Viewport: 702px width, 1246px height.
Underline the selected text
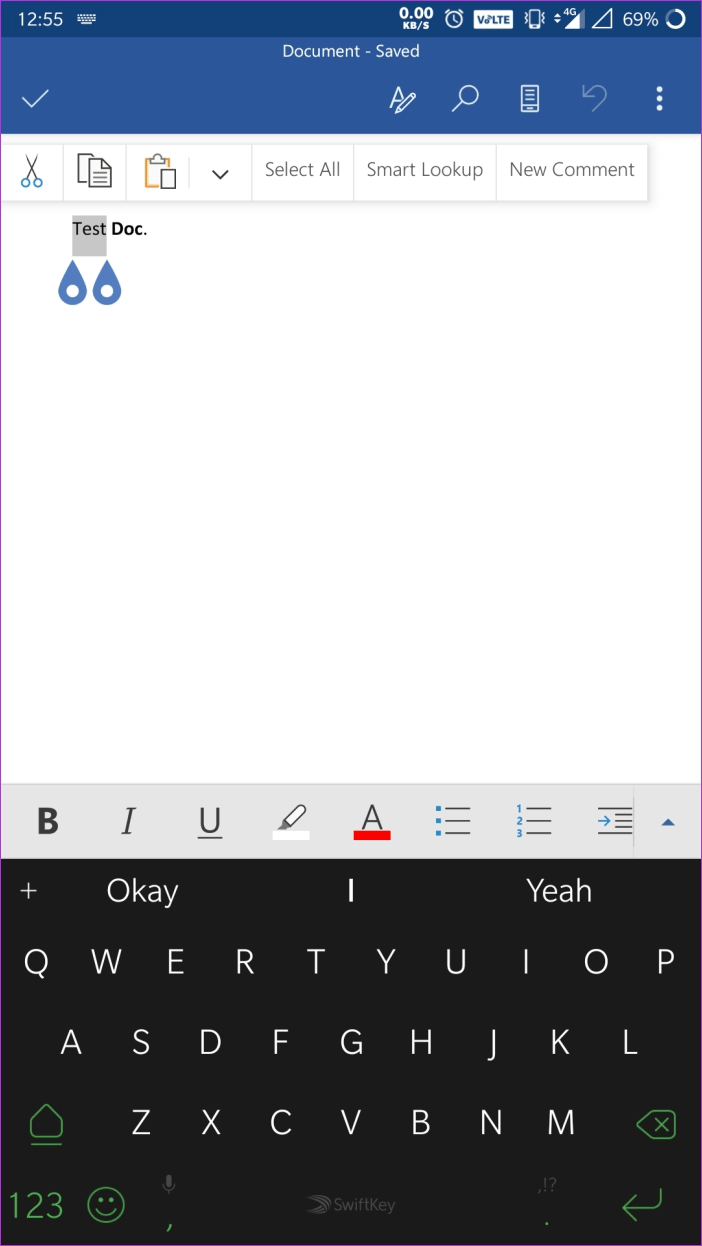(x=209, y=822)
